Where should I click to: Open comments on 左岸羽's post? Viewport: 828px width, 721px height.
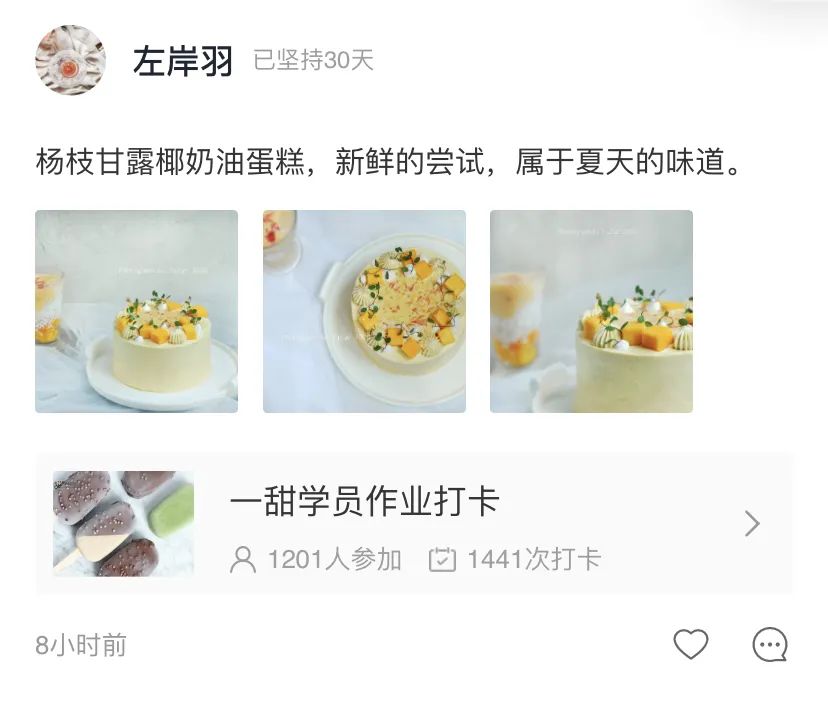coord(769,644)
